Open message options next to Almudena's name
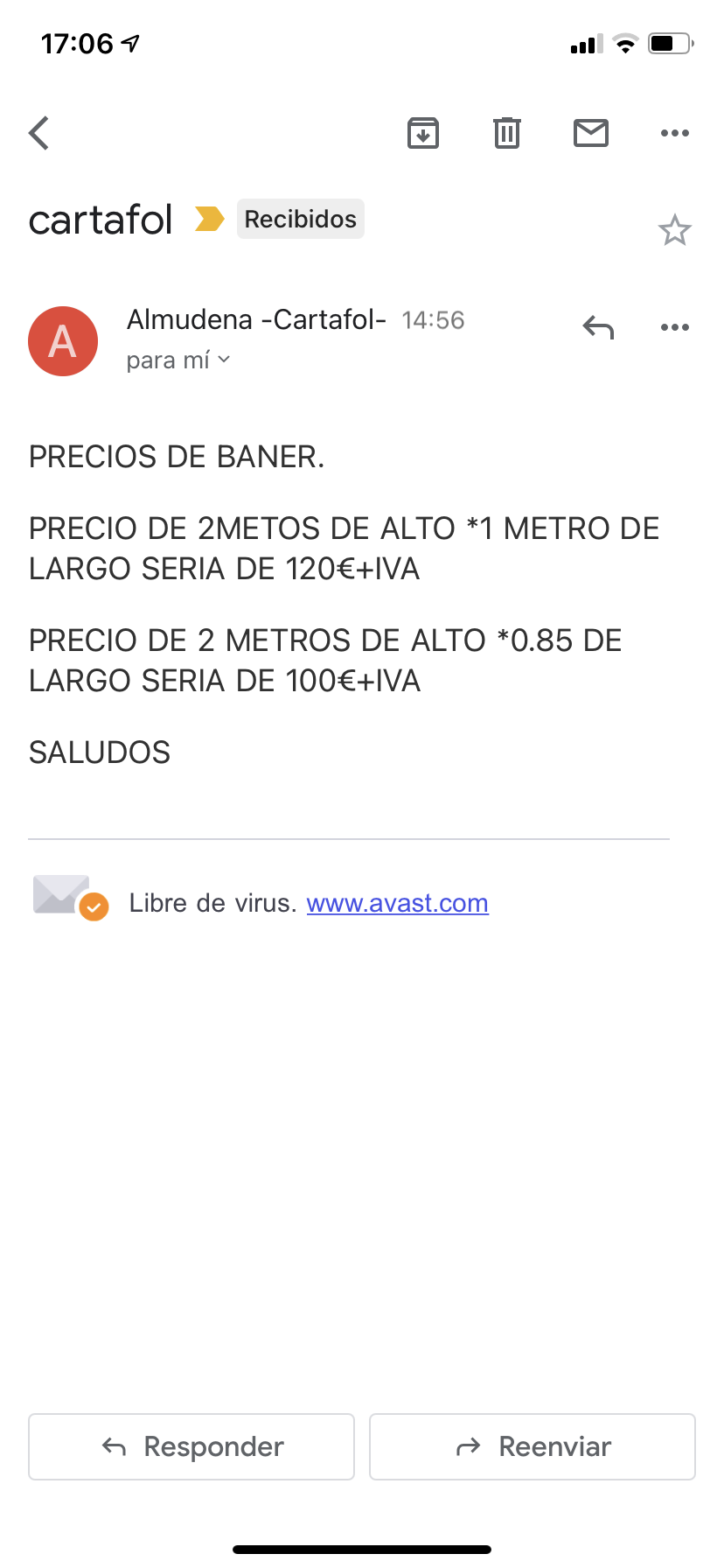Image resolution: width=724 pixels, height=1568 pixels. pyautogui.click(x=674, y=328)
